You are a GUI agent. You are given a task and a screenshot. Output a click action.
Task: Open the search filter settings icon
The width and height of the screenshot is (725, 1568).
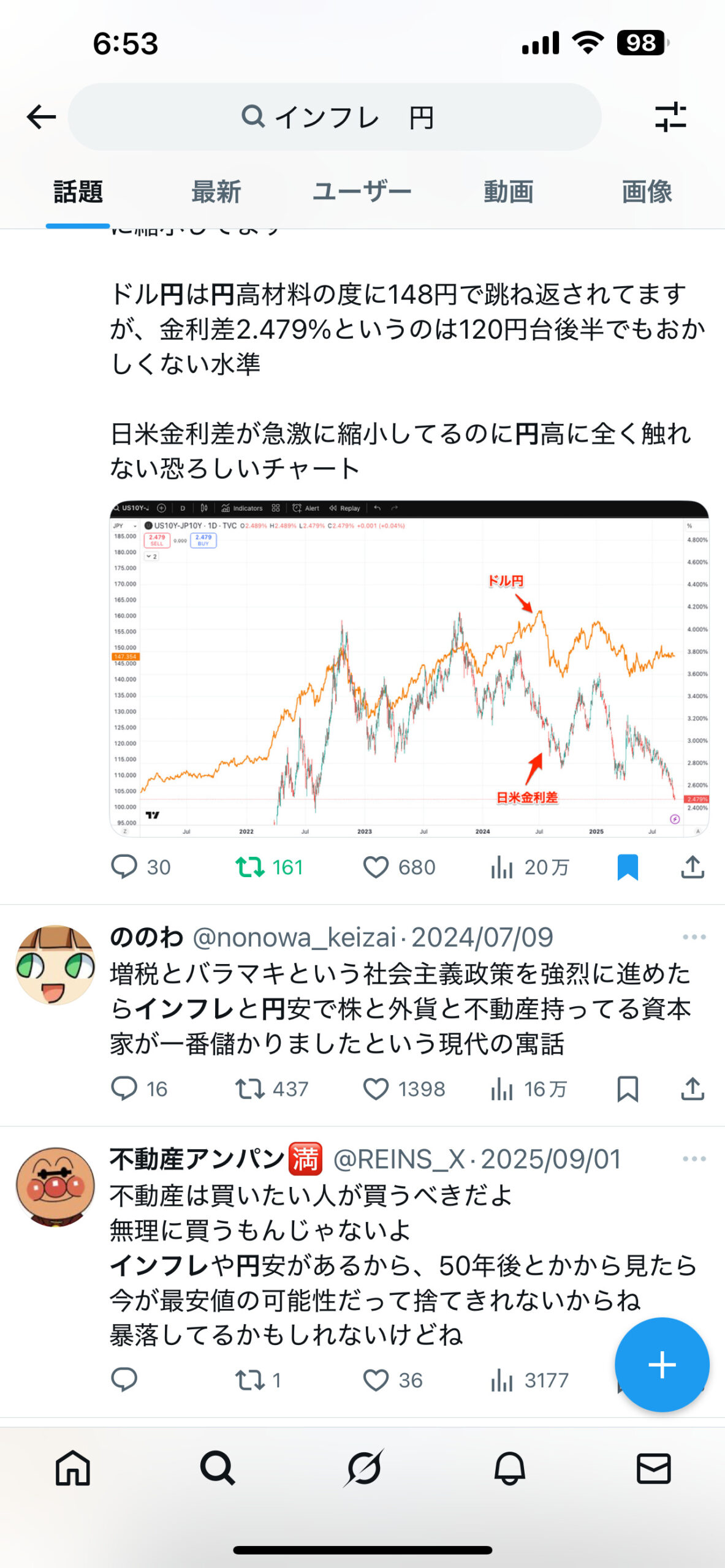[670, 117]
